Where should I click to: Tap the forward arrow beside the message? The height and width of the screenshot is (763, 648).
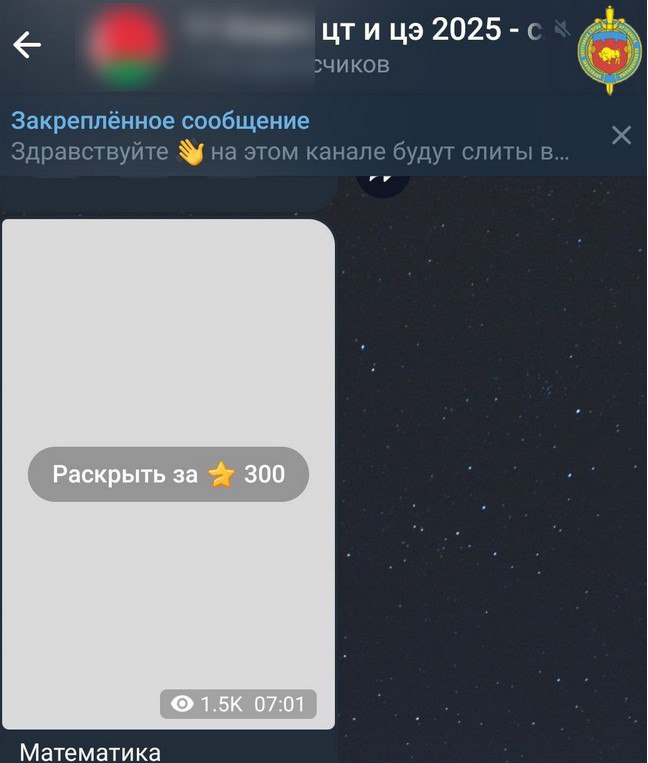click(x=383, y=178)
